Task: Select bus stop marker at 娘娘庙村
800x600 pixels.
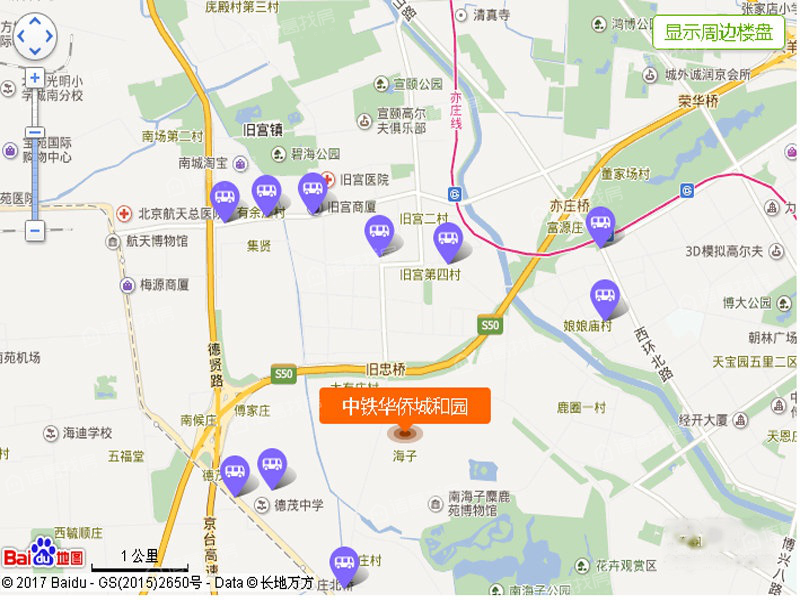Action: coord(604,296)
